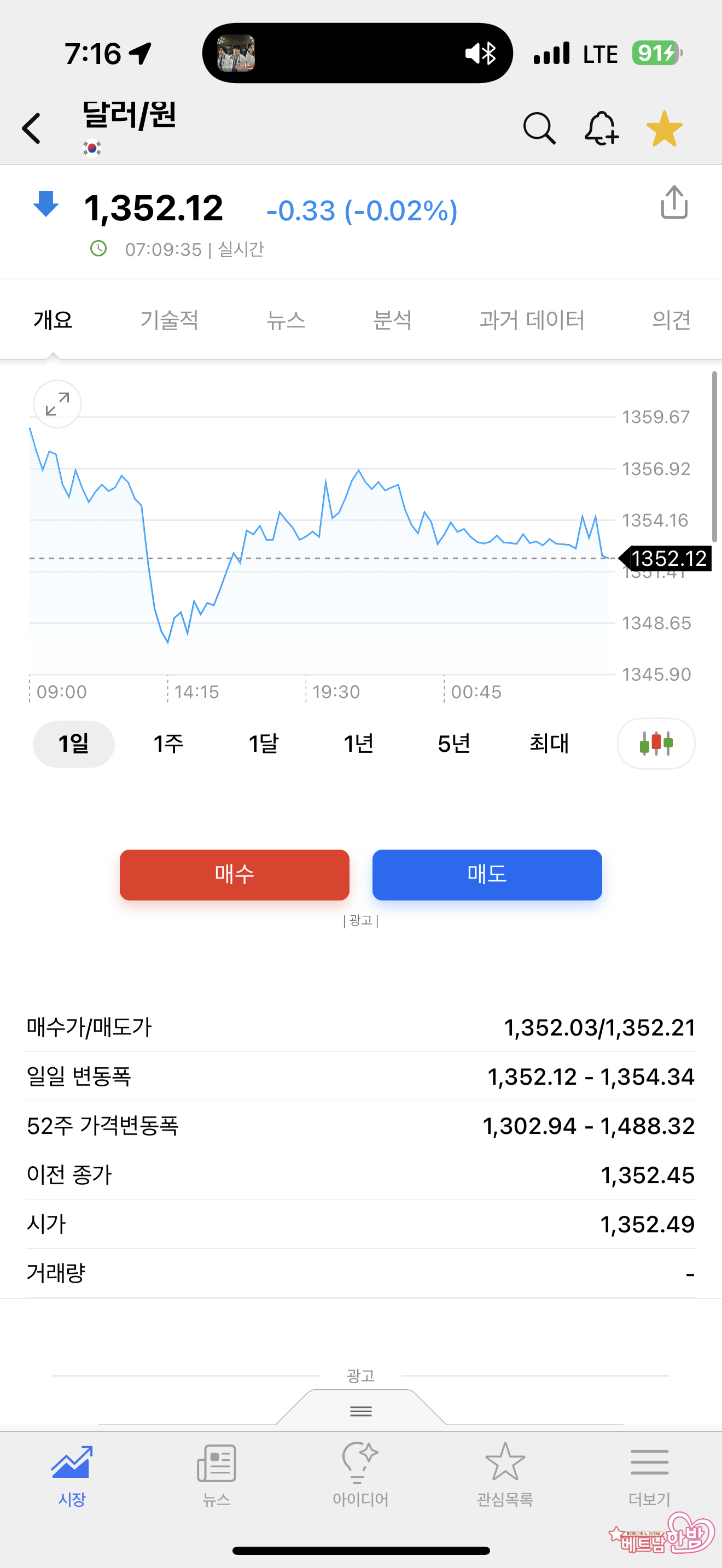Open the 더보기 bottom tab

(649, 1473)
